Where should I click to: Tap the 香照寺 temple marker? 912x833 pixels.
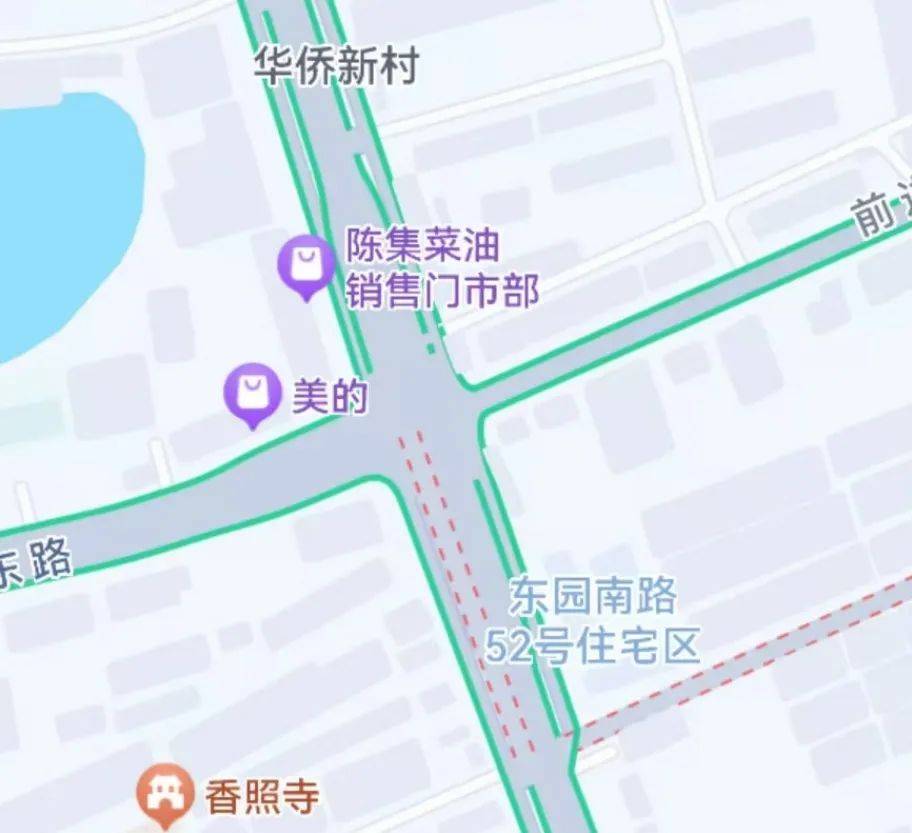click(x=165, y=793)
